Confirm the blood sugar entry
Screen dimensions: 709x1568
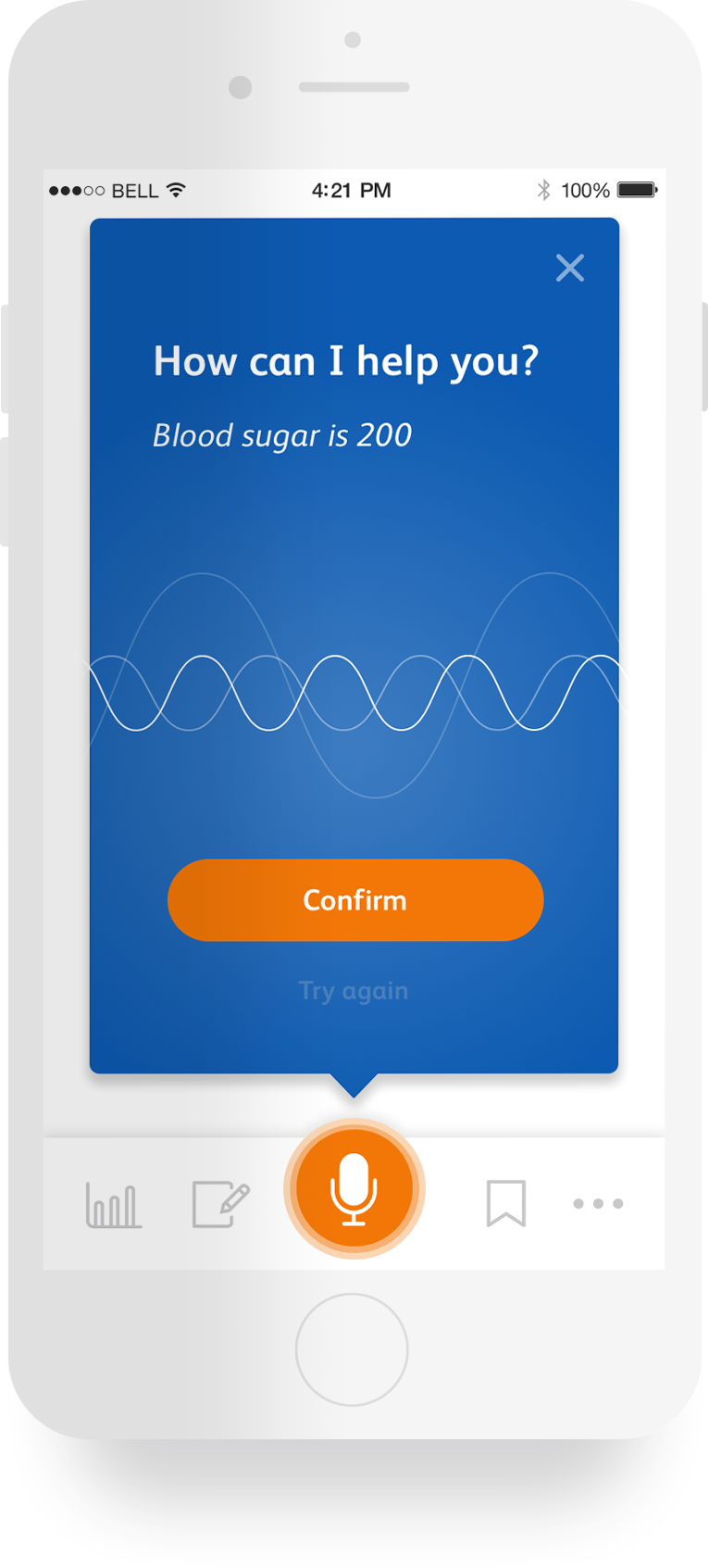[x=354, y=899]
